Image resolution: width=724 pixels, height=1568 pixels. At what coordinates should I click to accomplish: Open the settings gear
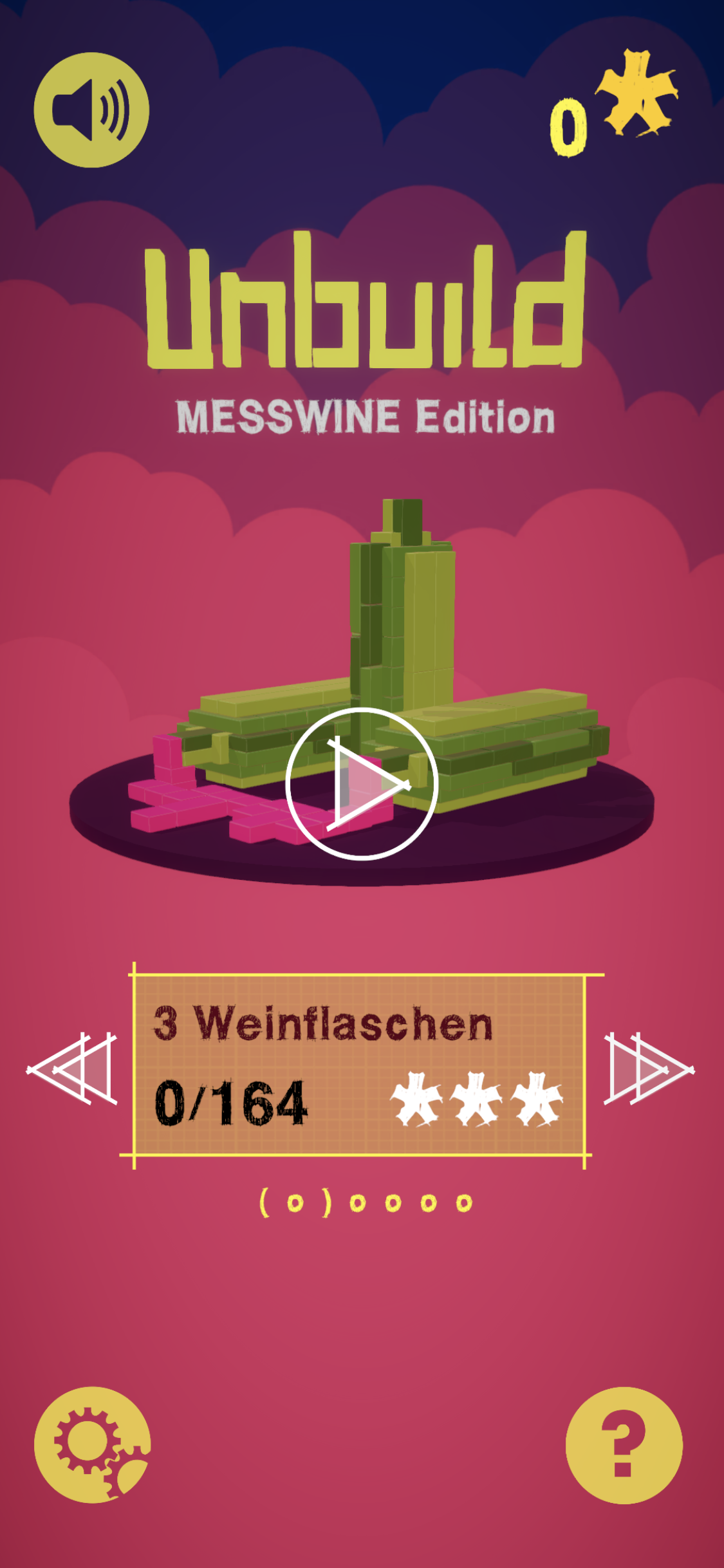tap(92, 1444)
